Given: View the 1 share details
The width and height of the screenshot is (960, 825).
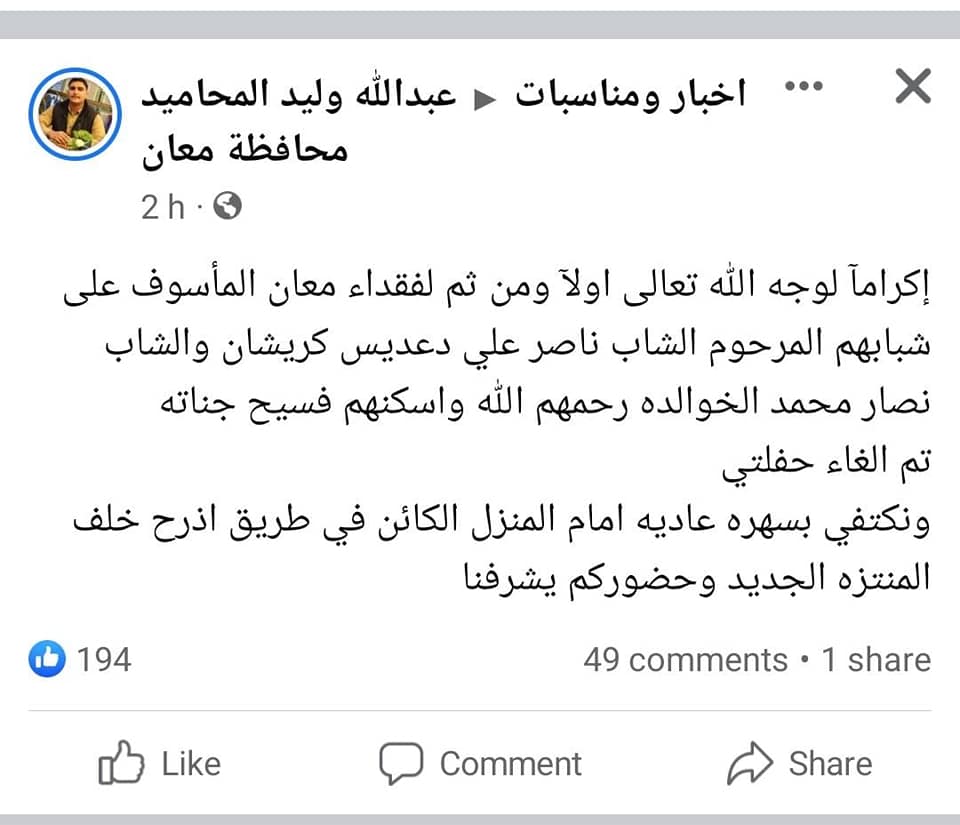Looking at the screenshot, I should tap(876, 660).
